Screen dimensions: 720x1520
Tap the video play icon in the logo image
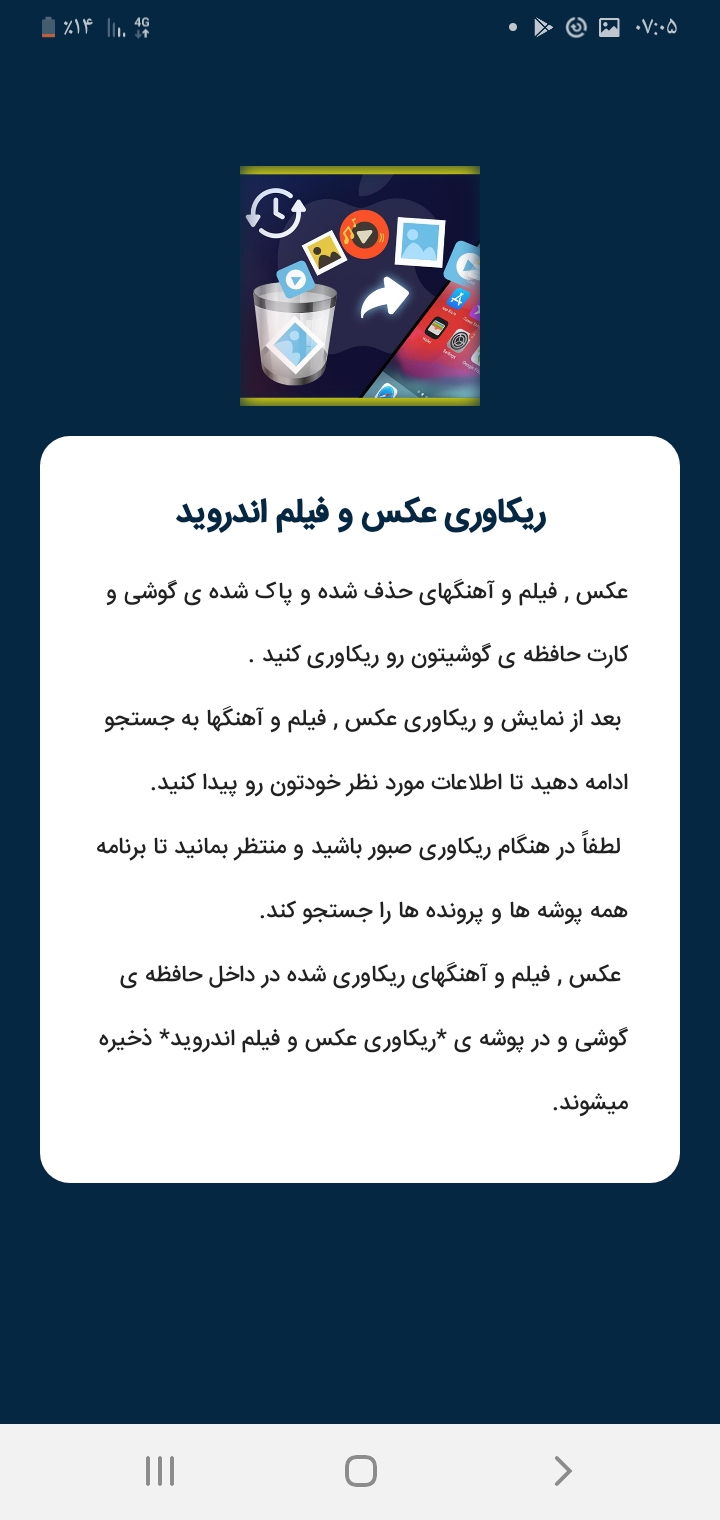297,280
